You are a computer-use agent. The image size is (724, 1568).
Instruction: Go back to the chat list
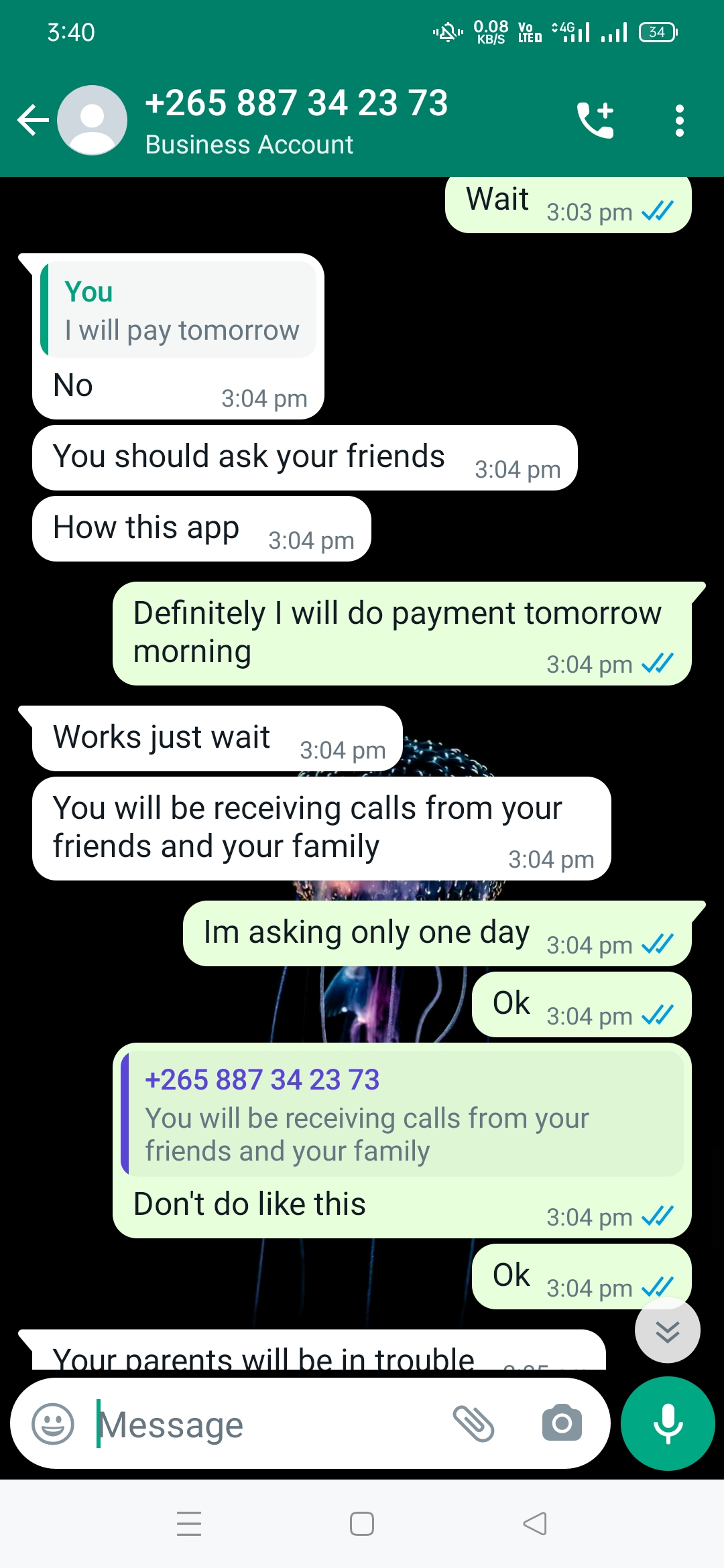[32, 121]
